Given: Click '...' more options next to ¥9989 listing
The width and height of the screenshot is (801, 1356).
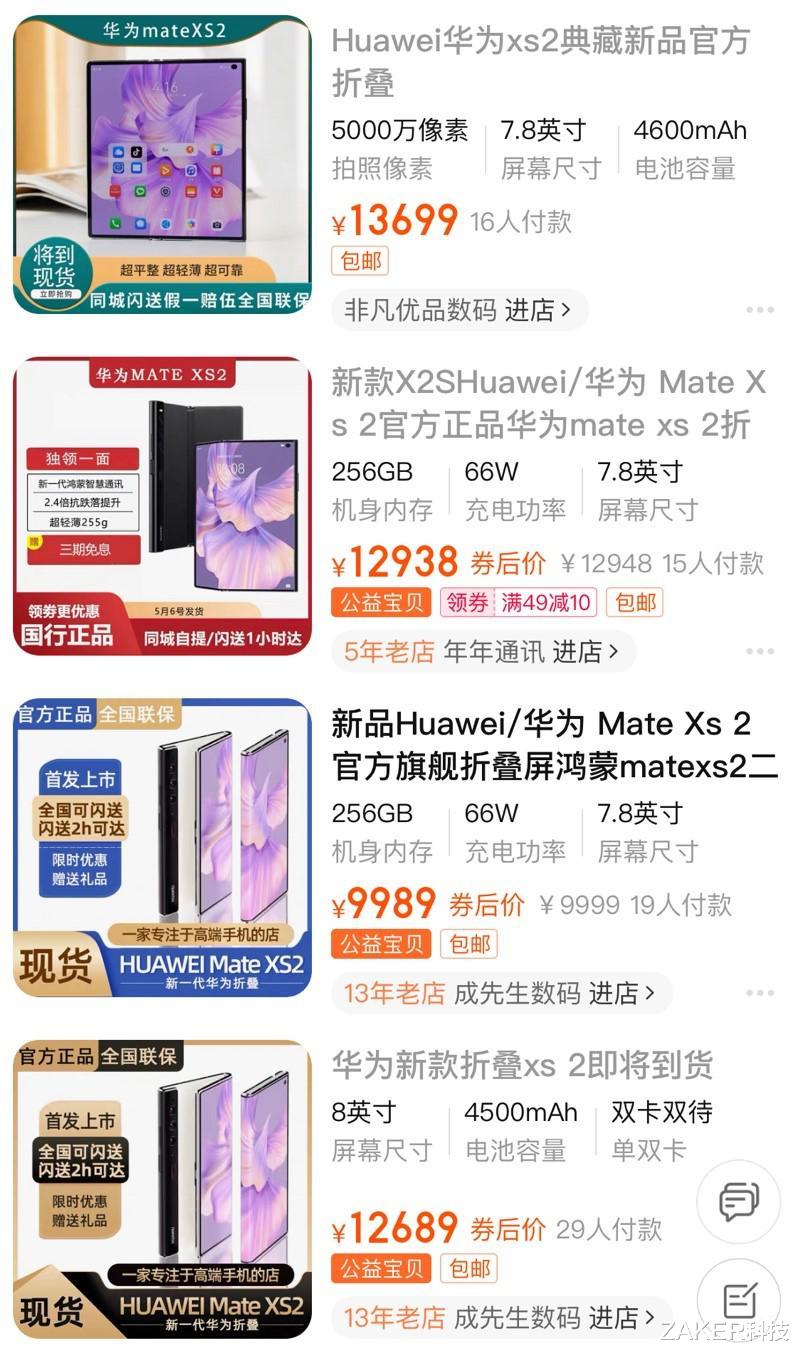Looking at the screenshot, I should click(760, 993).
